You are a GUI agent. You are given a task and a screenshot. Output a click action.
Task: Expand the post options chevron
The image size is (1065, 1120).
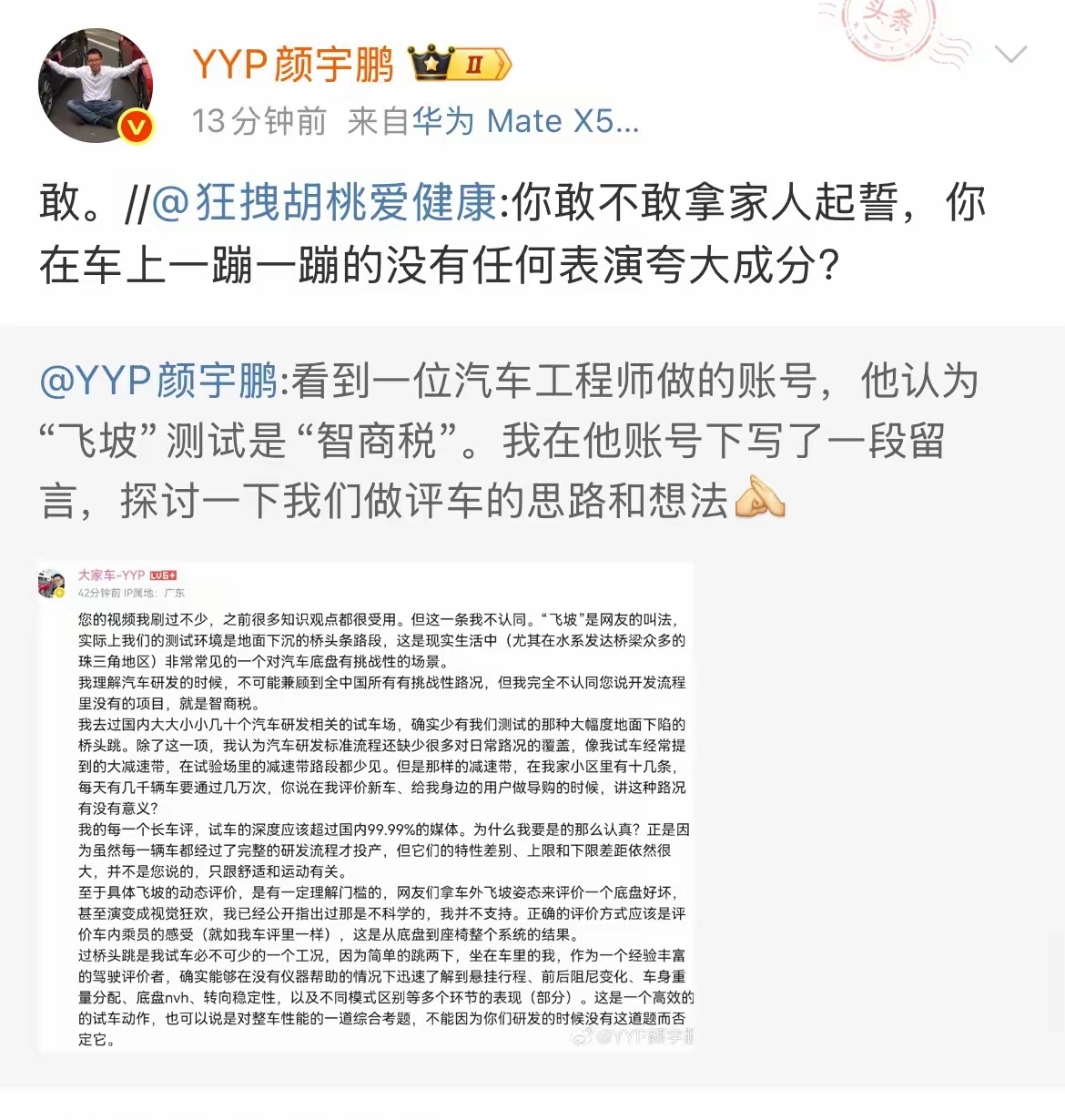pos(1010,56)
